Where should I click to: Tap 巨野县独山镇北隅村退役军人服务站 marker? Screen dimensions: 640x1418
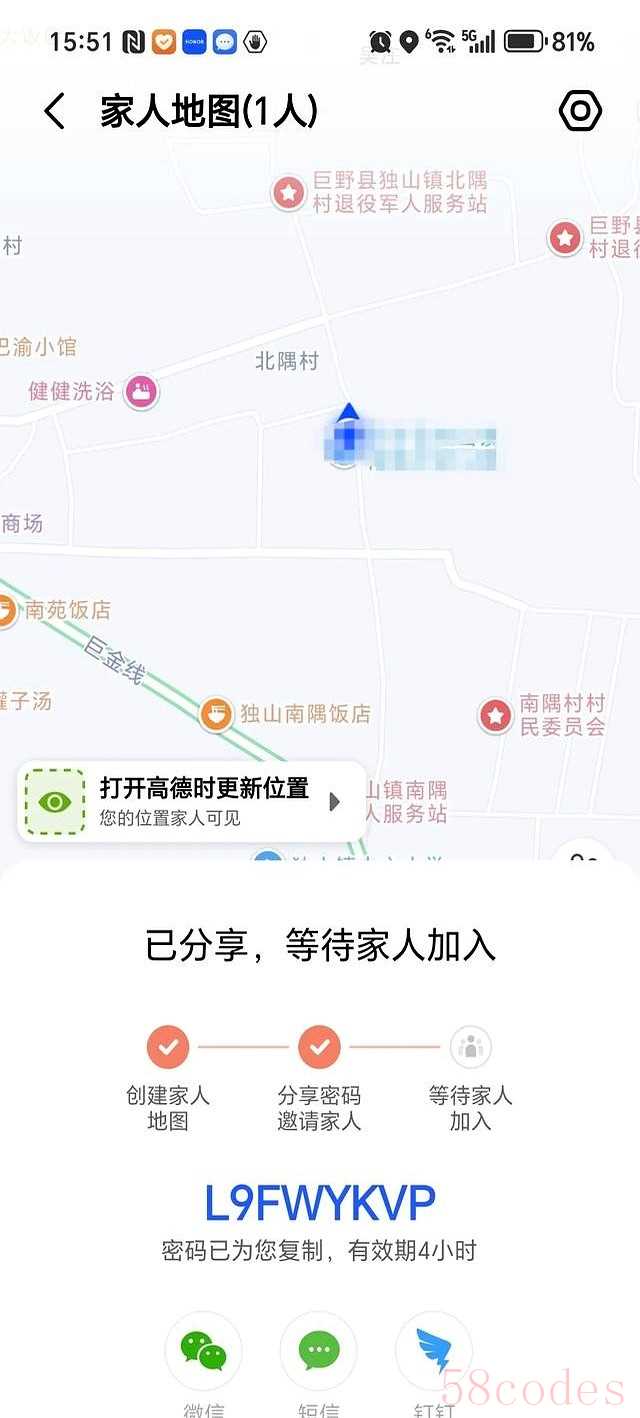click(x=289, y=192)
